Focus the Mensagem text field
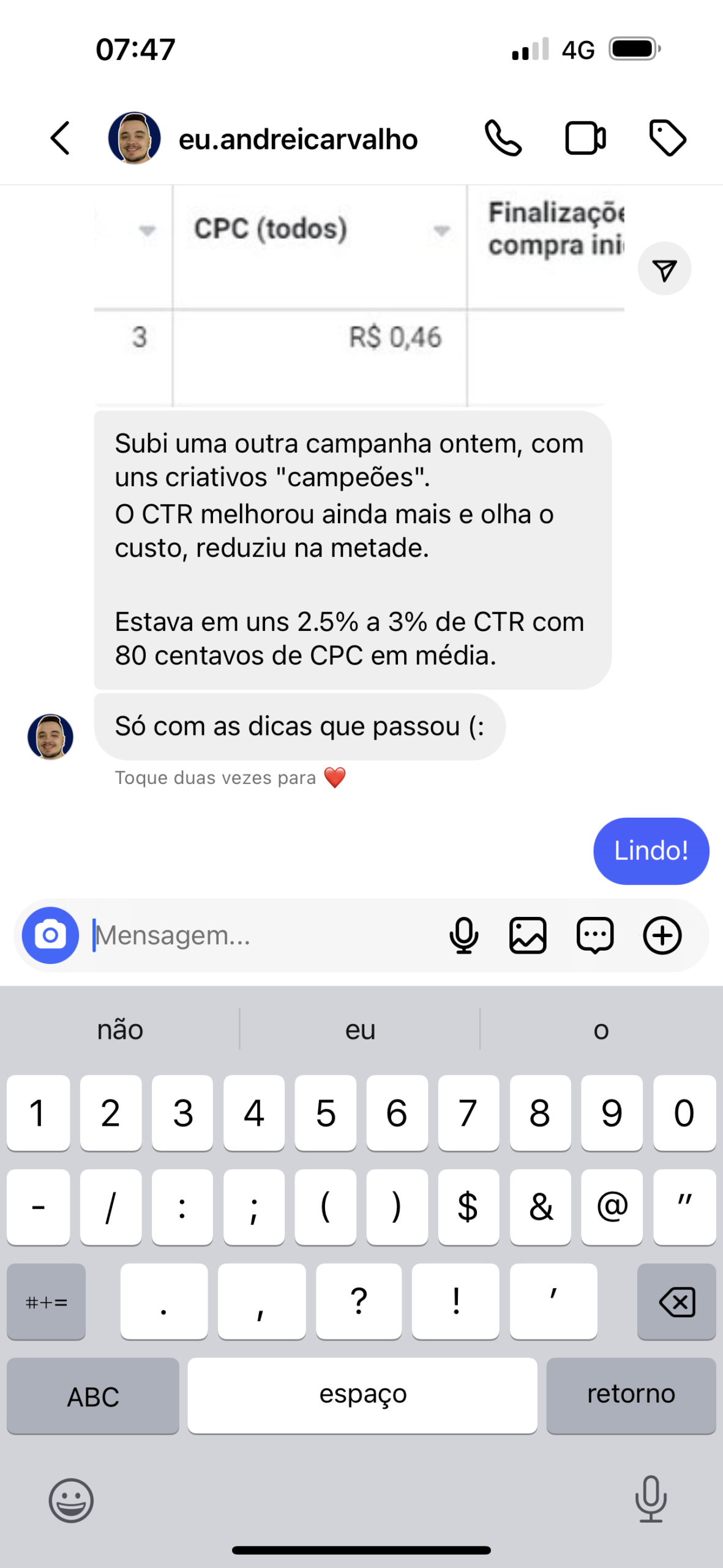 point(263,935)
